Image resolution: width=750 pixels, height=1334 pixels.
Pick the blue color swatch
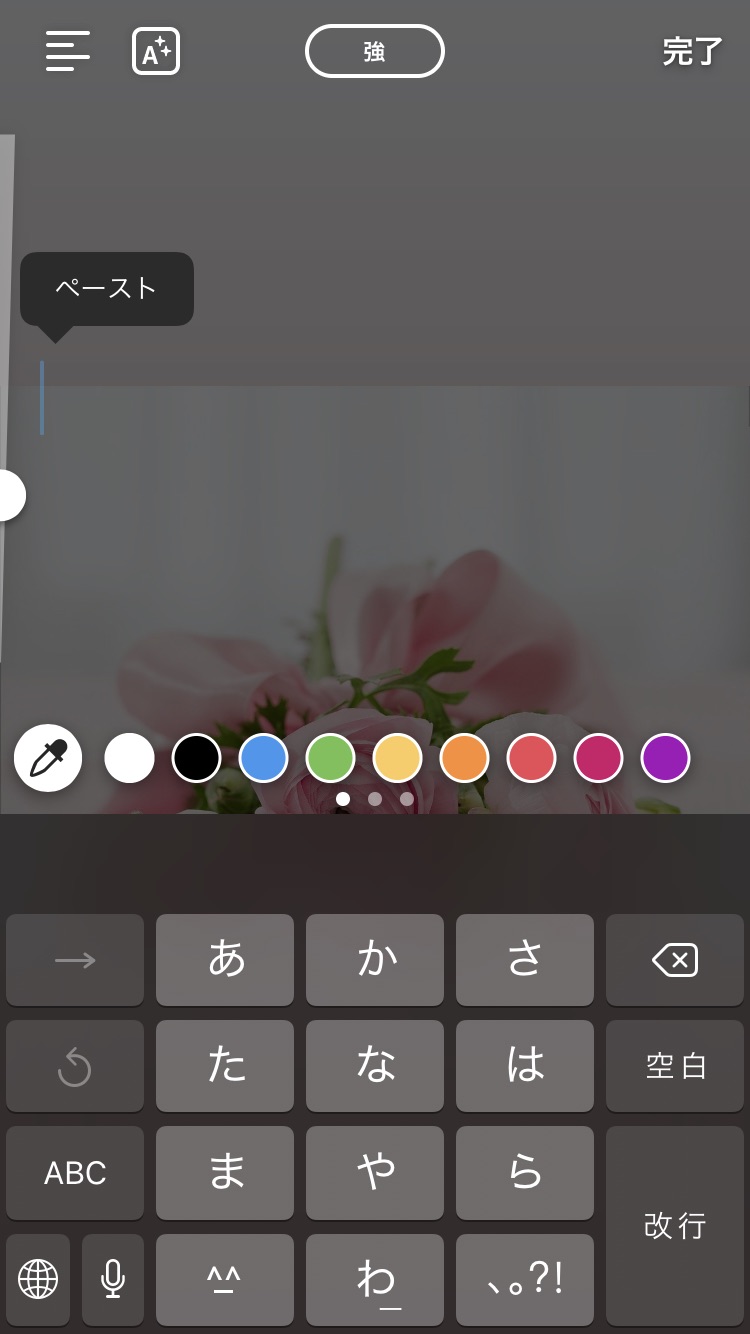pyautogui.click(x=263, y=758)
